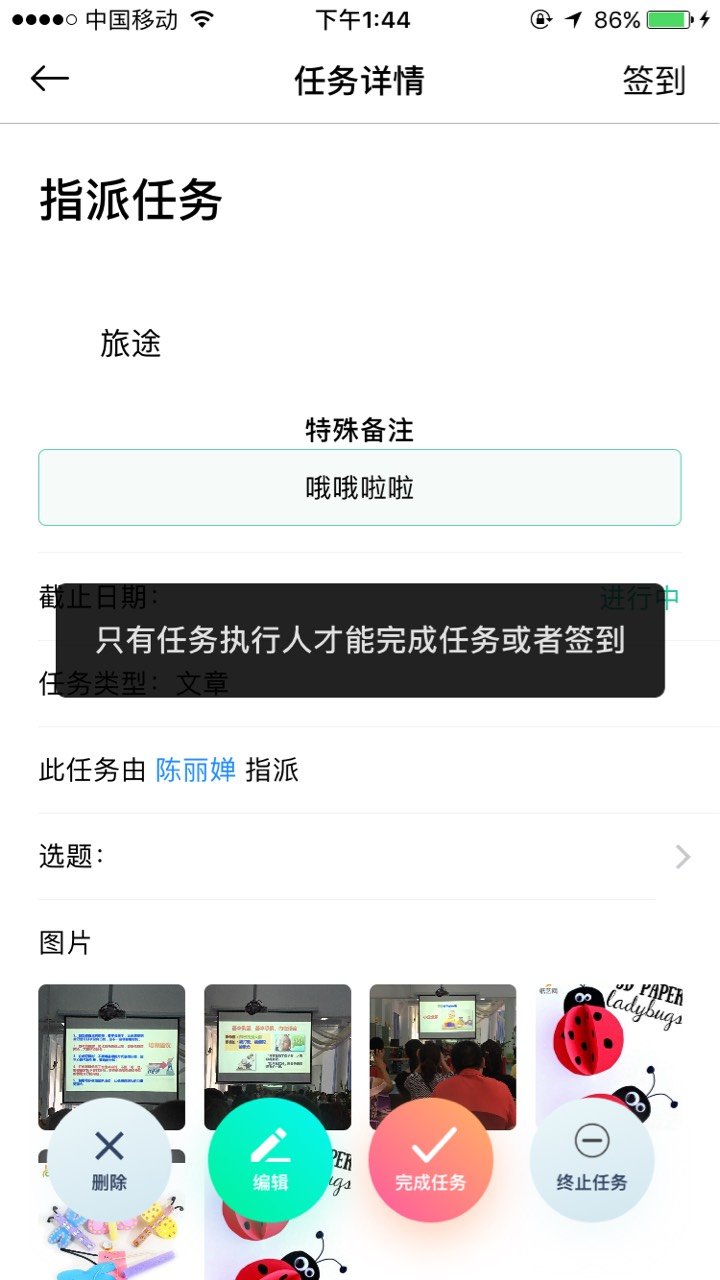
Task: Open the audience and projector photo
Action: coord(443,1057)
